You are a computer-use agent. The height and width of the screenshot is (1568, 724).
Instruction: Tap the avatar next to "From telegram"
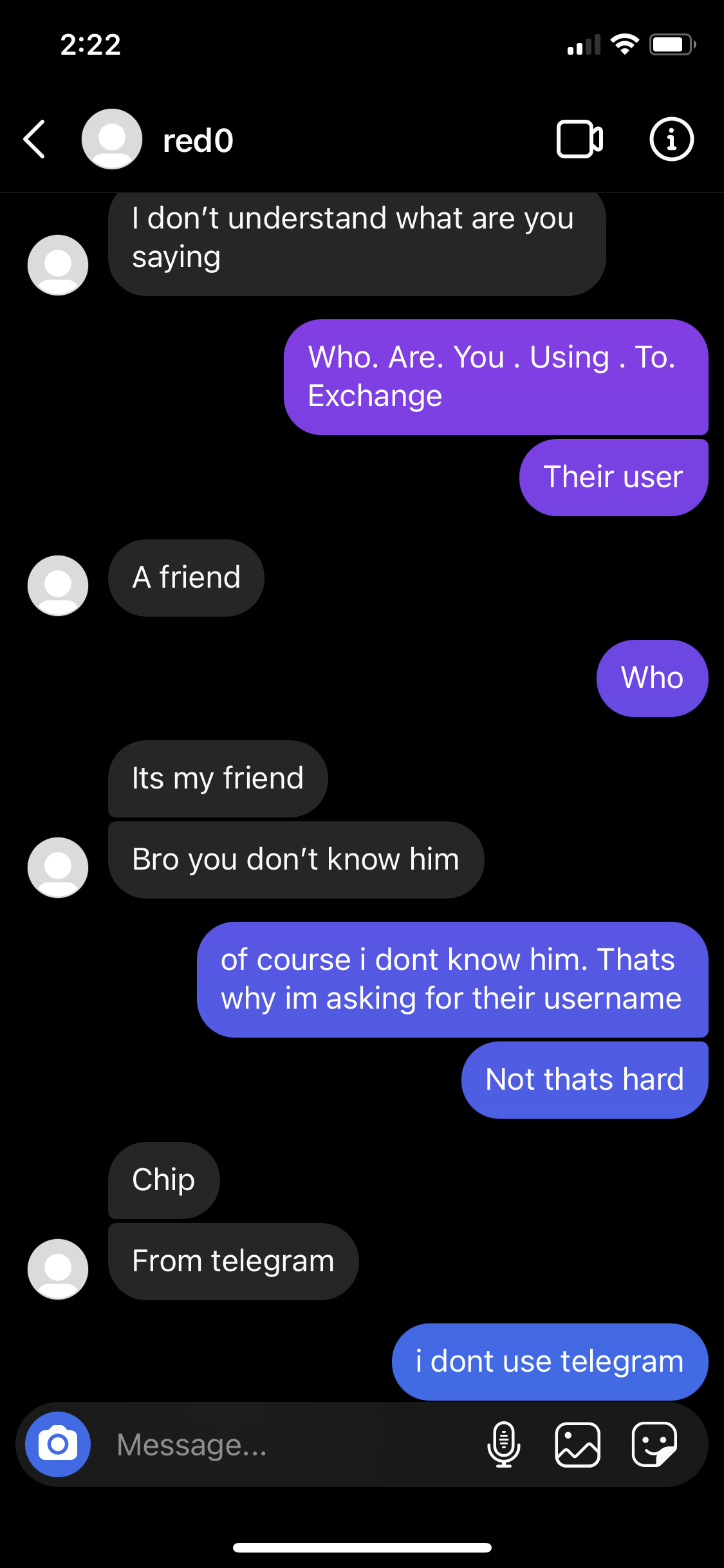pos(58,1269)
